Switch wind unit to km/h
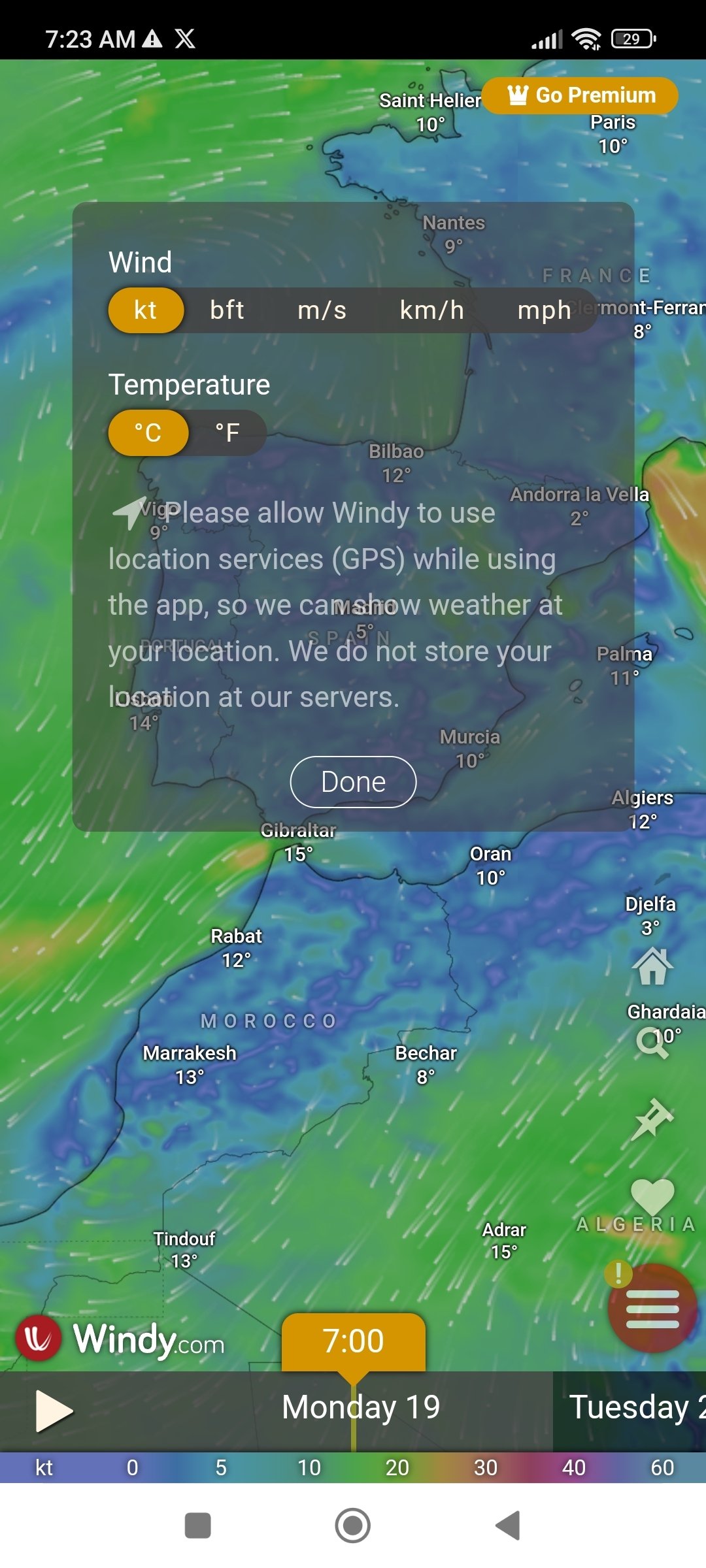Viewport: 706px width, 1568px height. click(431, 310)
